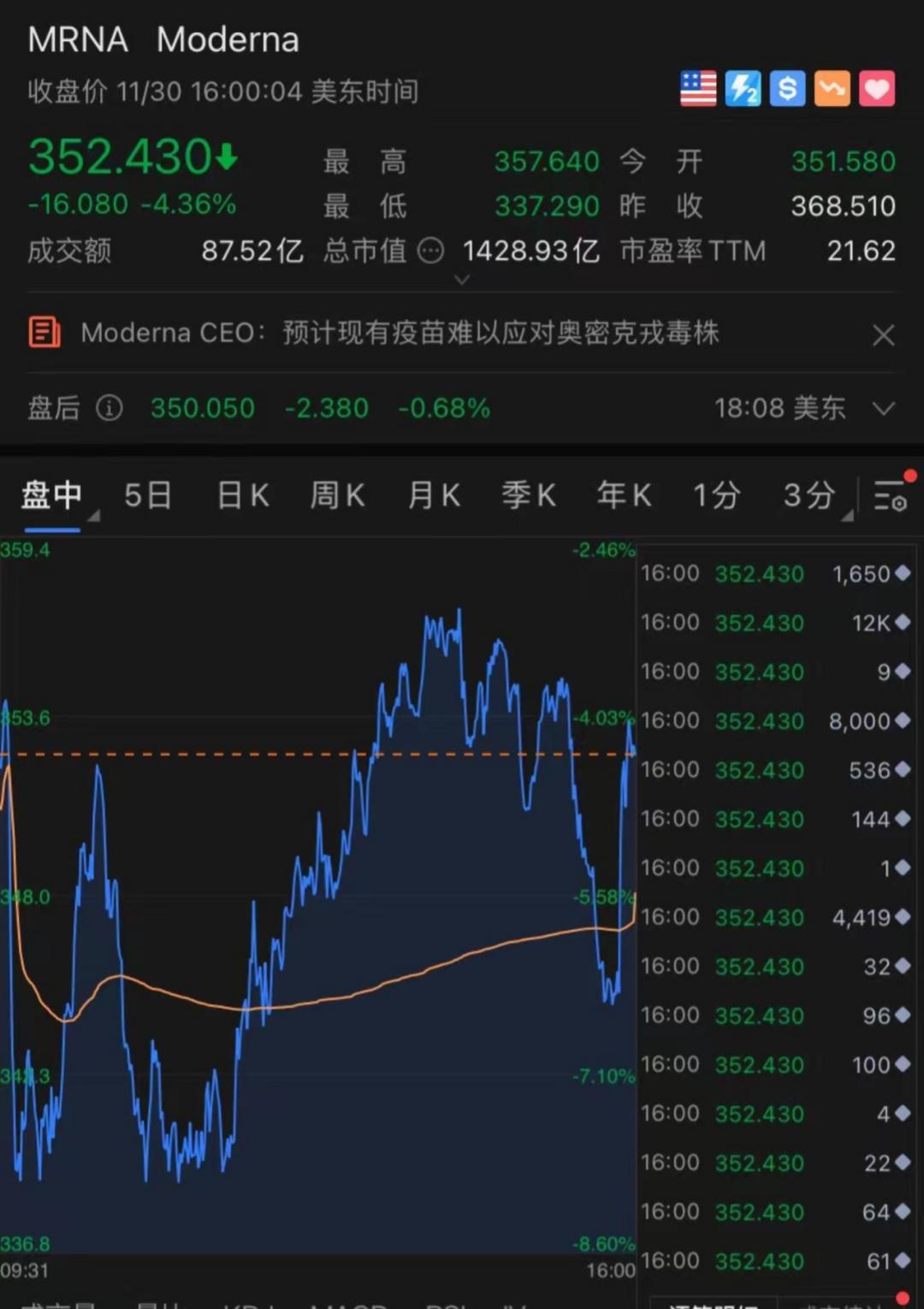924x1309 pixels.
Task: Tap the blue lightning icon
Action: coord(743,88)
